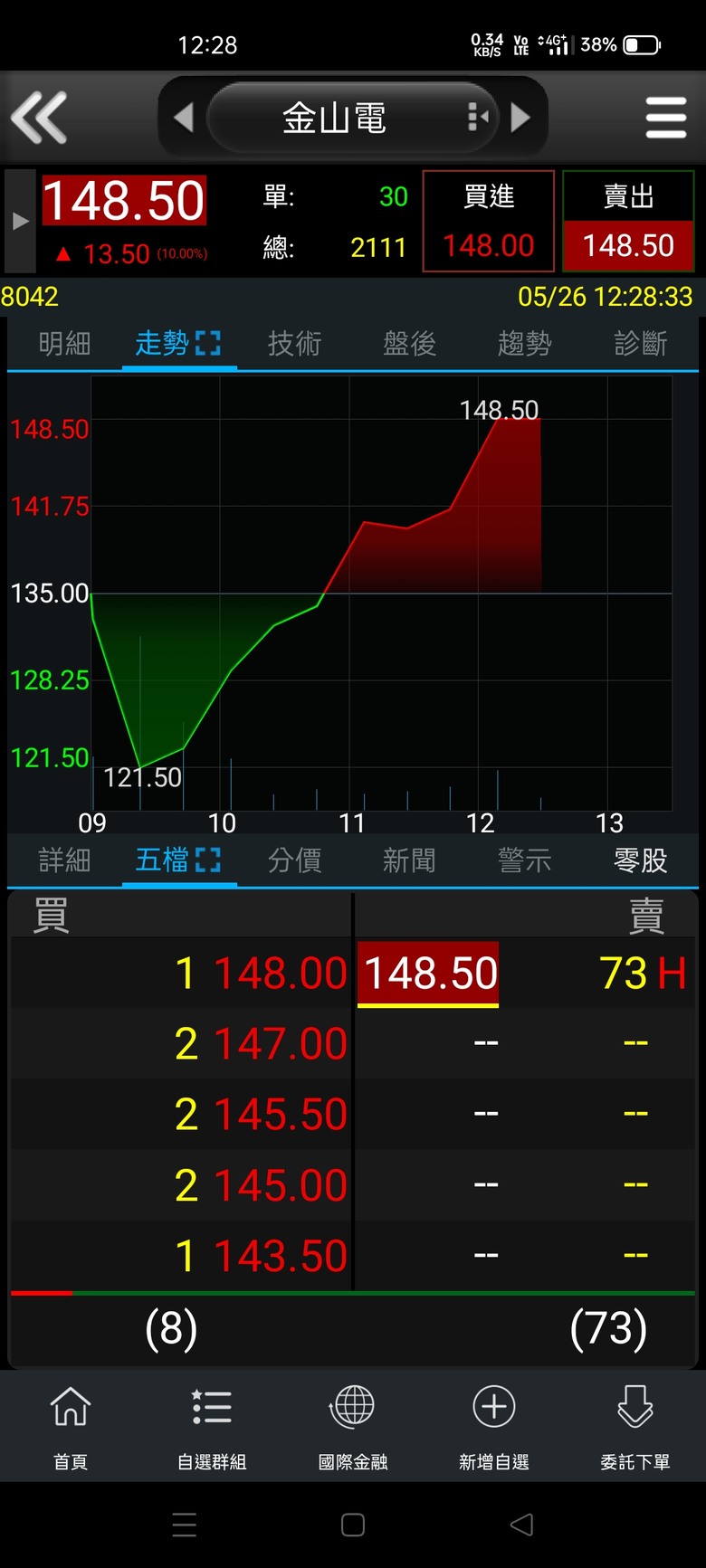Image resolution: width=706 pixels, height=1568 pixels.
Task: Expand the side arrow beside the price
Action: click(x=20, y=221)
